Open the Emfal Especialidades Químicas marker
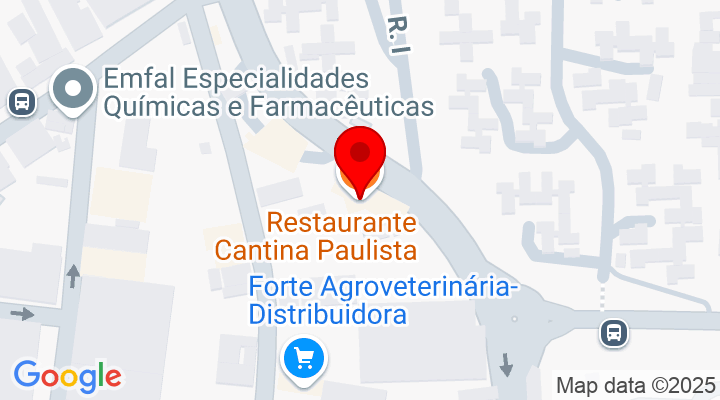This screenshot has width=720, height=400. [x=73, y=90]
